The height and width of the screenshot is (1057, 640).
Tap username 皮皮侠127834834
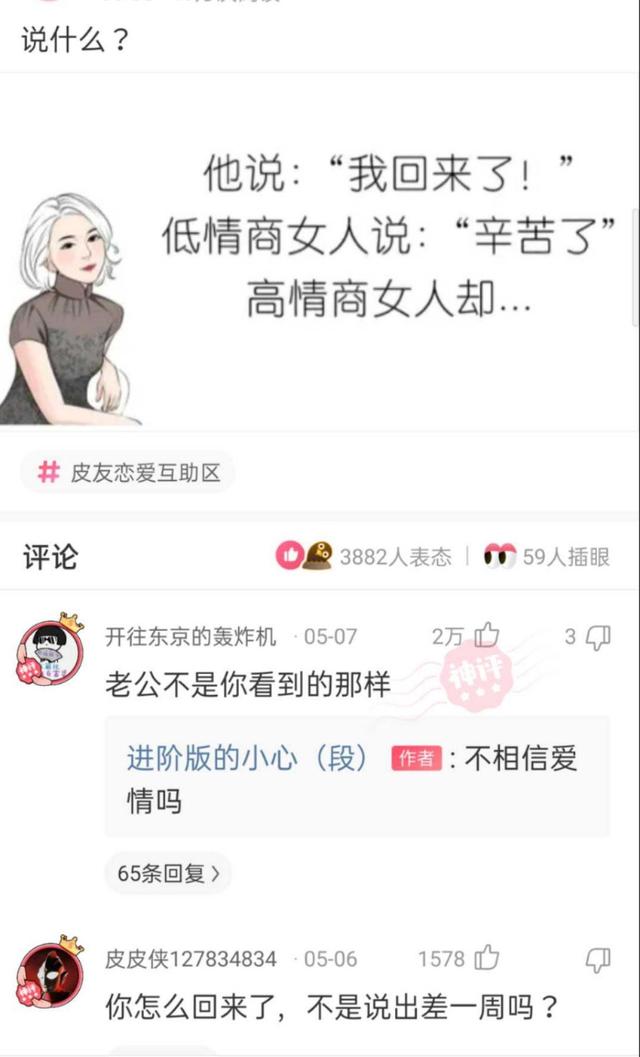[190, 959]
